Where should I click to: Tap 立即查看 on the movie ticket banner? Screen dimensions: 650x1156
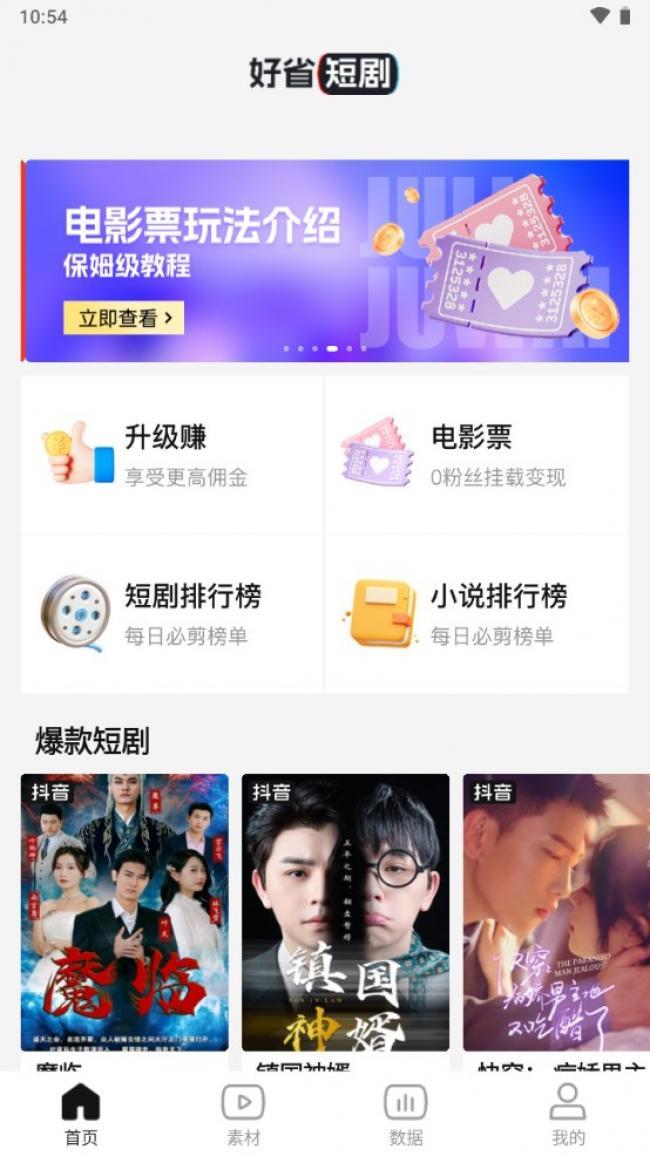(123, 318)
